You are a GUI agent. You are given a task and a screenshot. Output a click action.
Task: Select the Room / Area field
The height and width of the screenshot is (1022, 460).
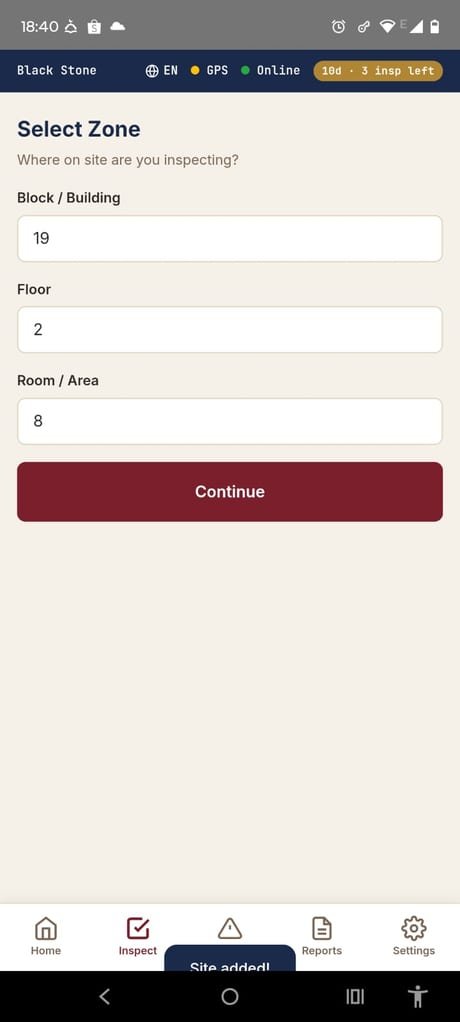[229, 421]
